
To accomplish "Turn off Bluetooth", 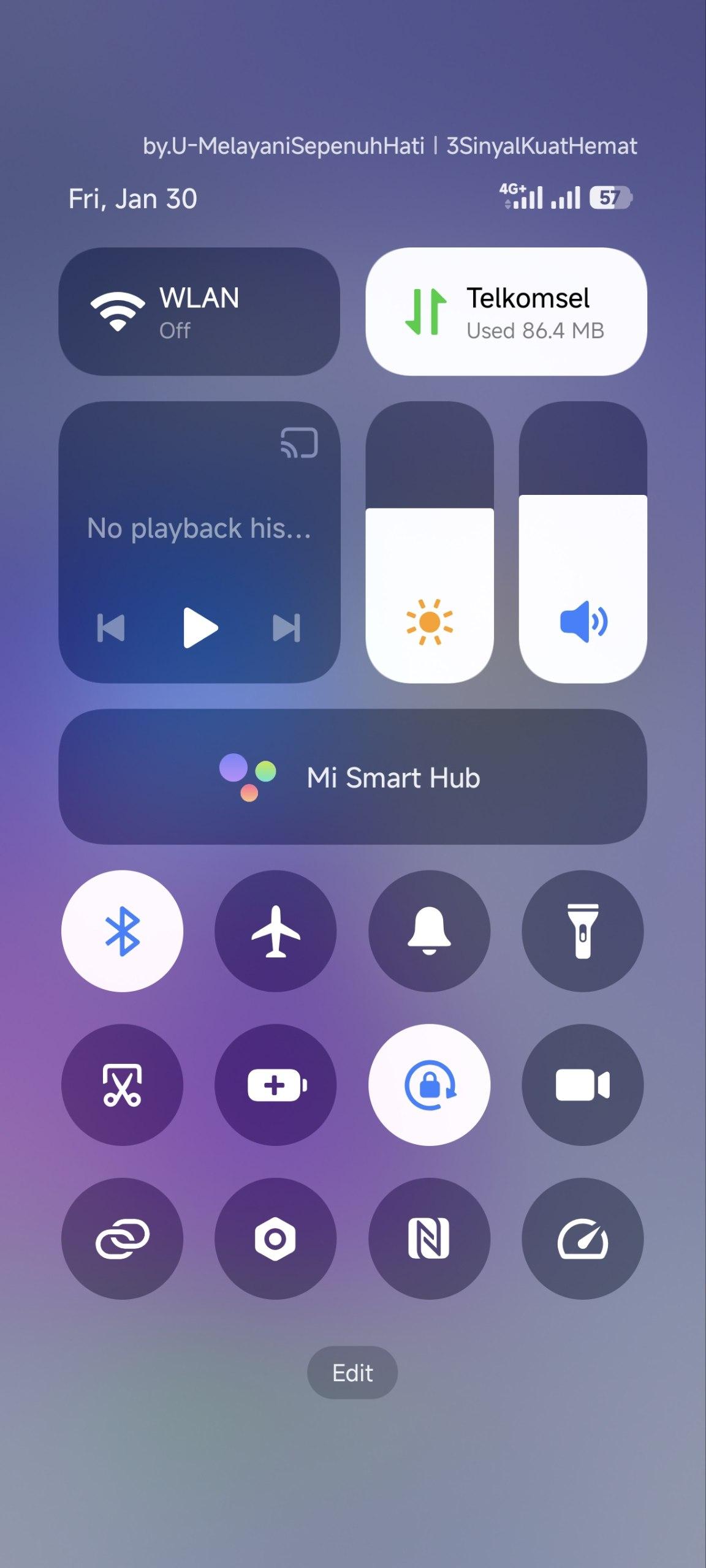I will coord(122,931).
